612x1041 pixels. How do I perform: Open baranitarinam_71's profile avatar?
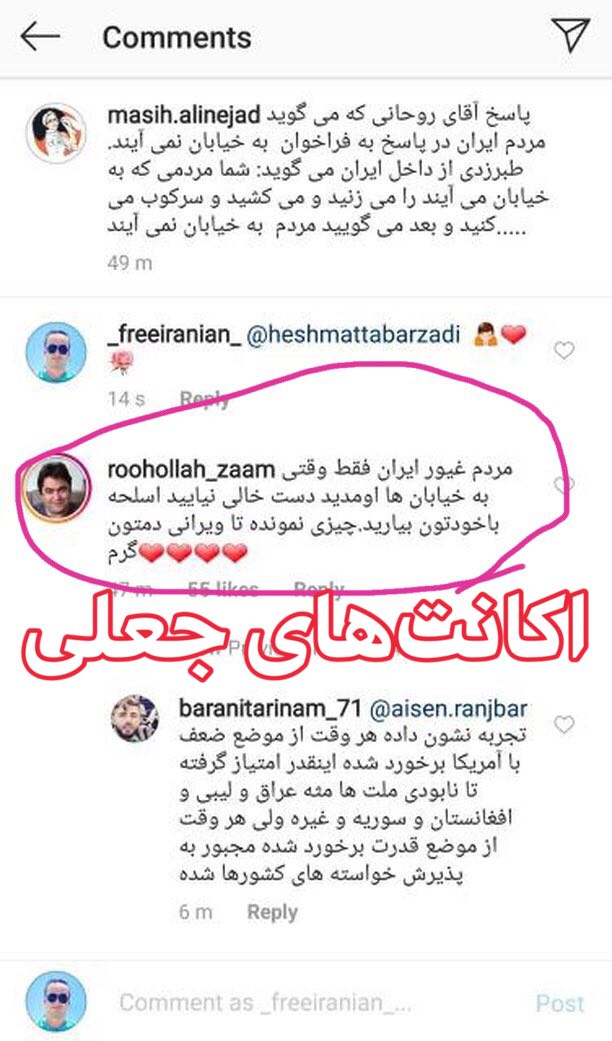[x=134, y=719]
